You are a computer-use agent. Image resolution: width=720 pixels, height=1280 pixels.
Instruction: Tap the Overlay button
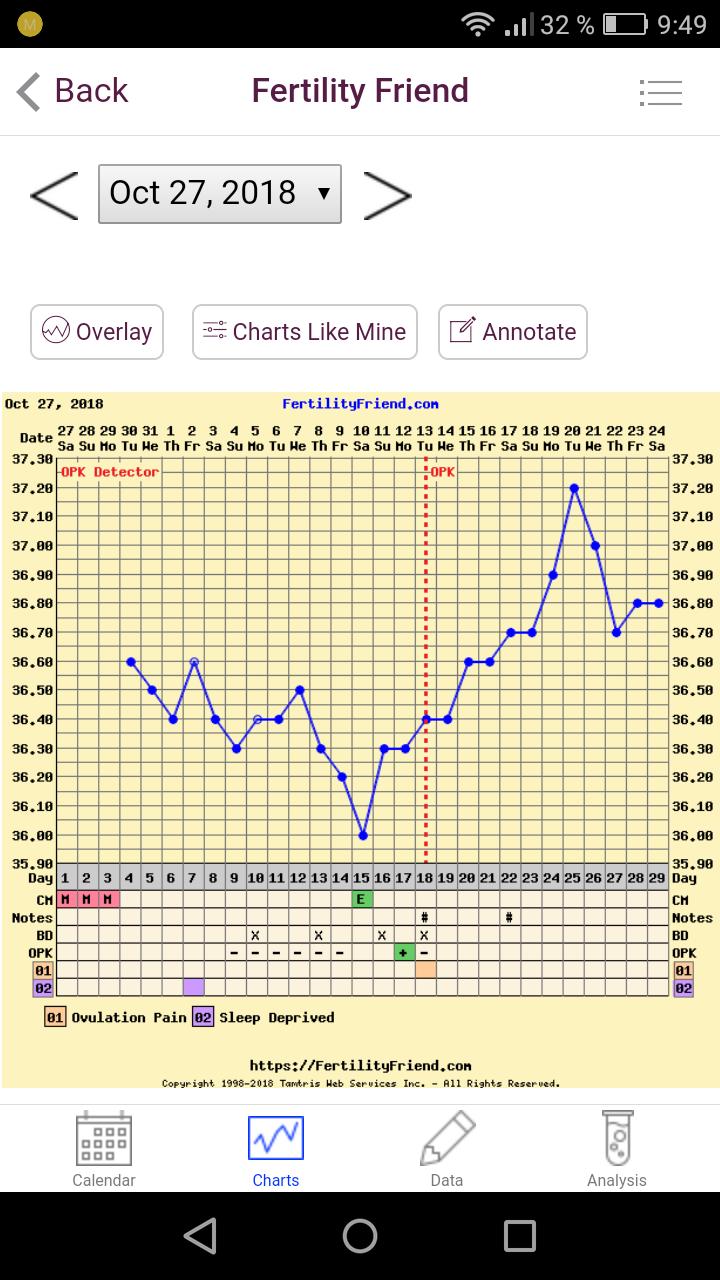point(97,332)
